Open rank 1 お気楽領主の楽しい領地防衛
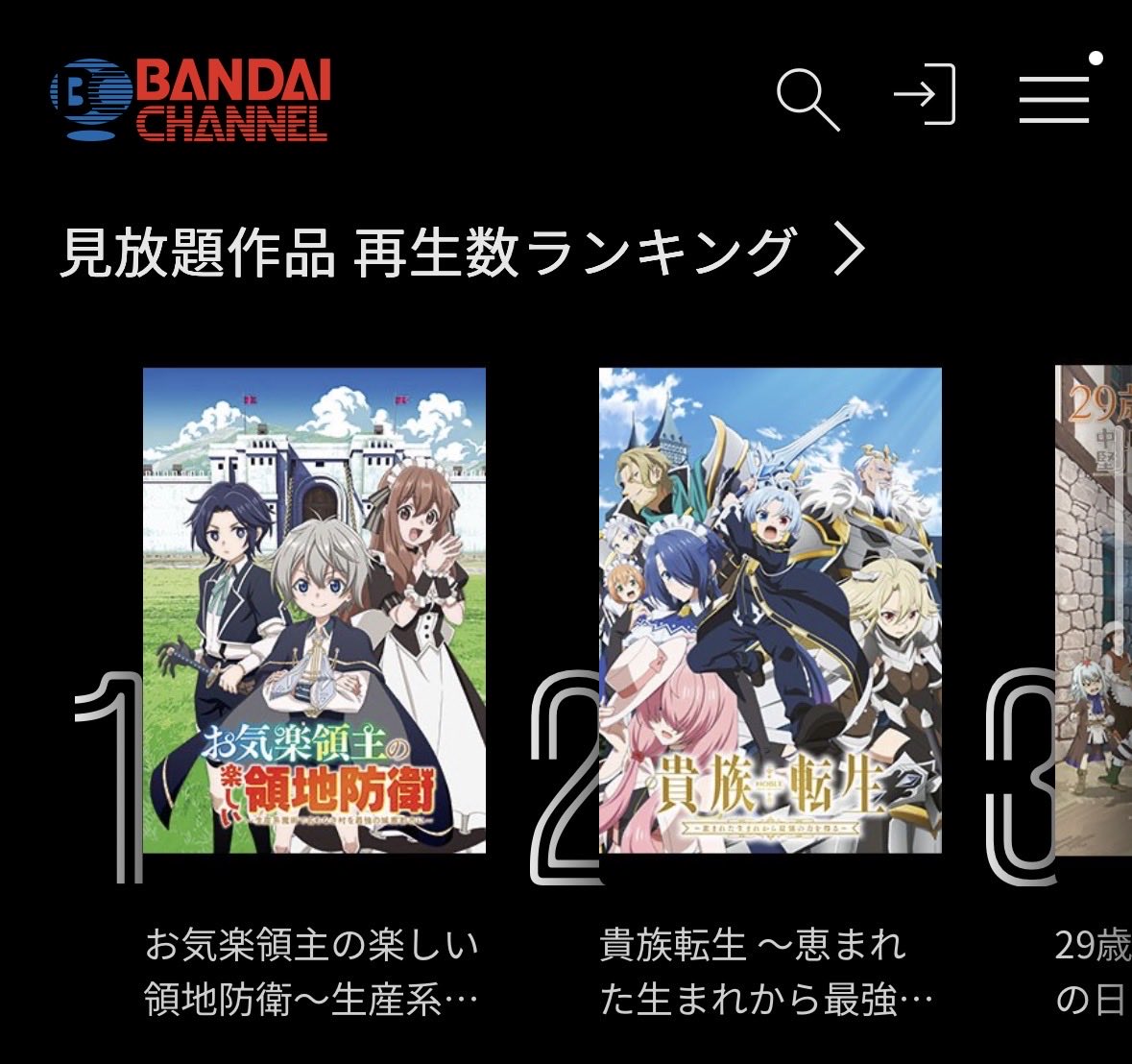The width and height of the screenshot is (1132, 1064). tap(314, 611)
